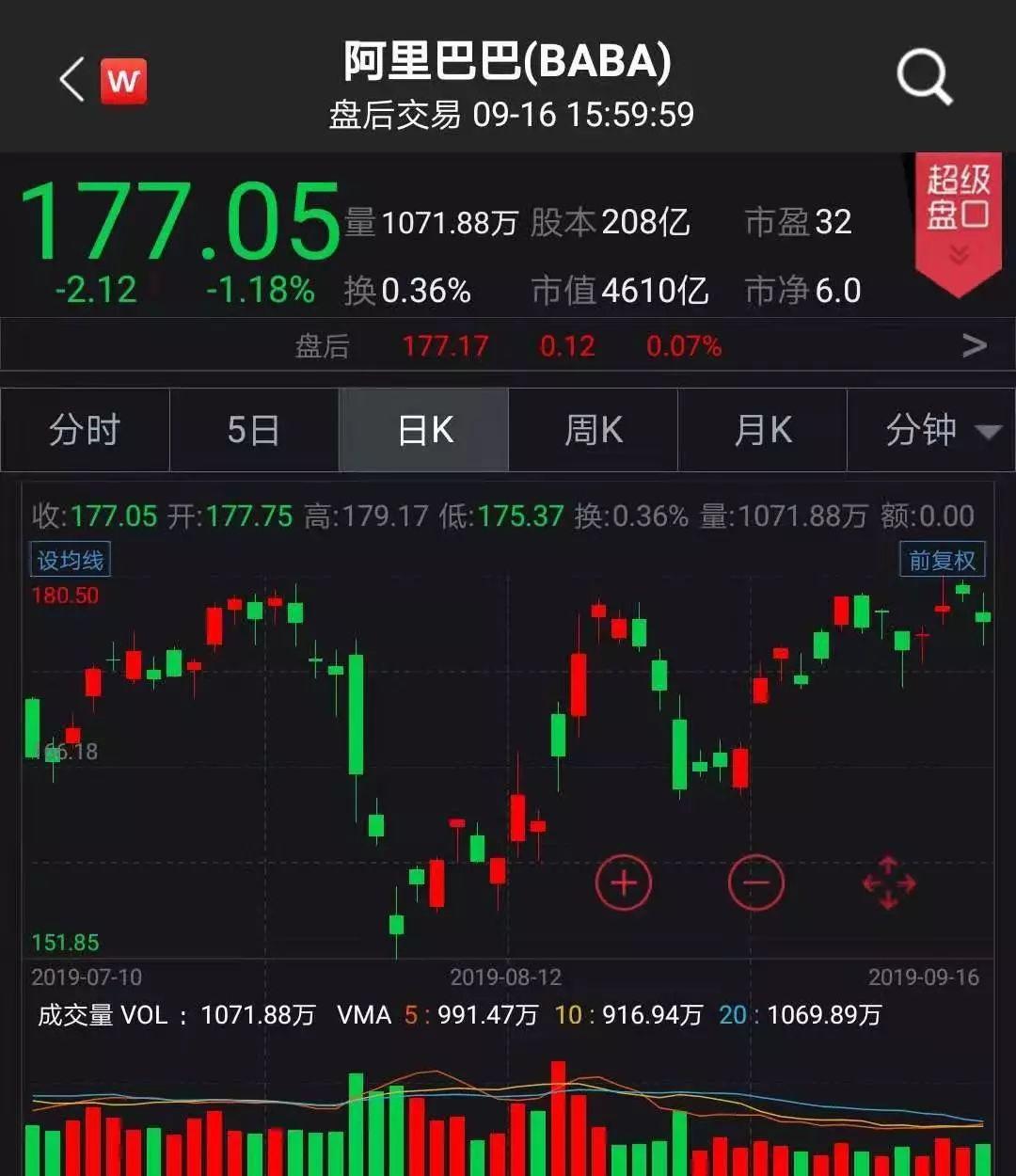Viewport: 1016px width, 1176px height.
Task: Open the stock search magnifier
Action: pyautogui.click(x=924, y=77)
